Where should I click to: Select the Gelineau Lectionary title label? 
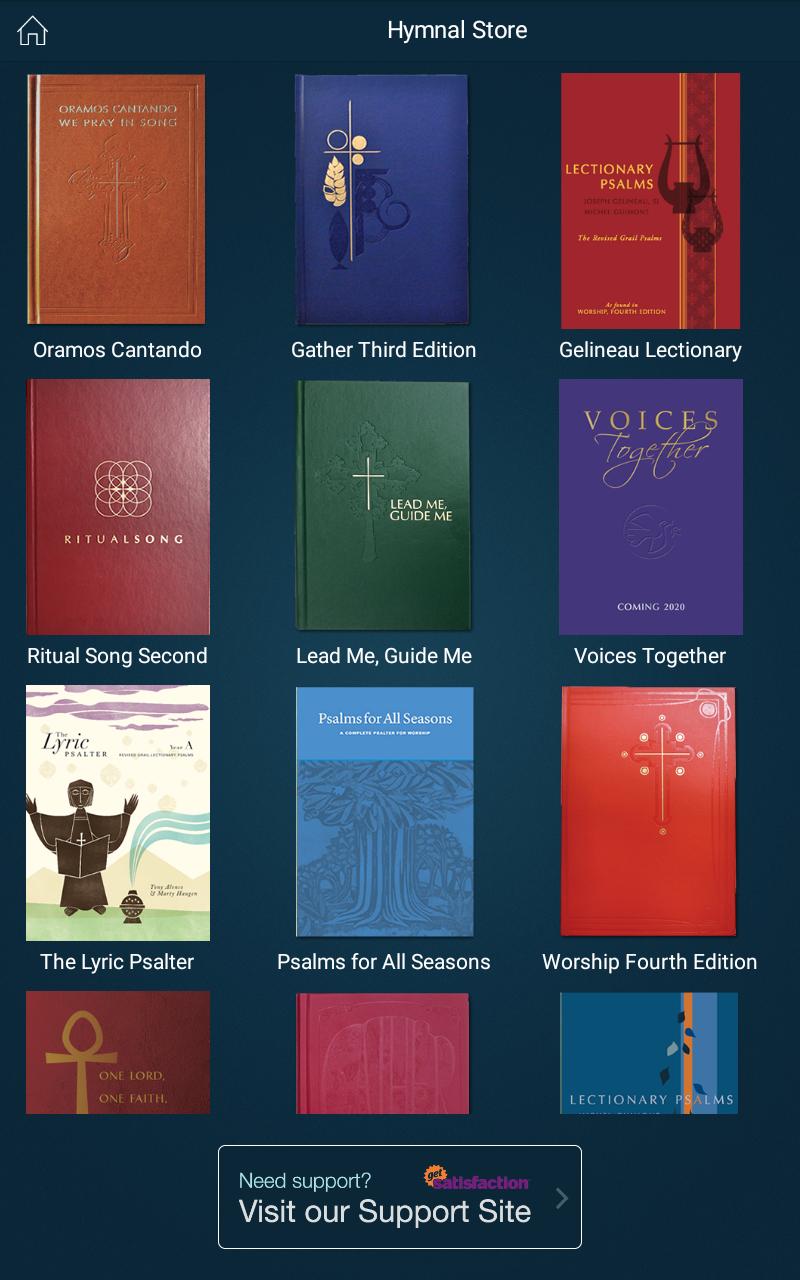(649, 350)
